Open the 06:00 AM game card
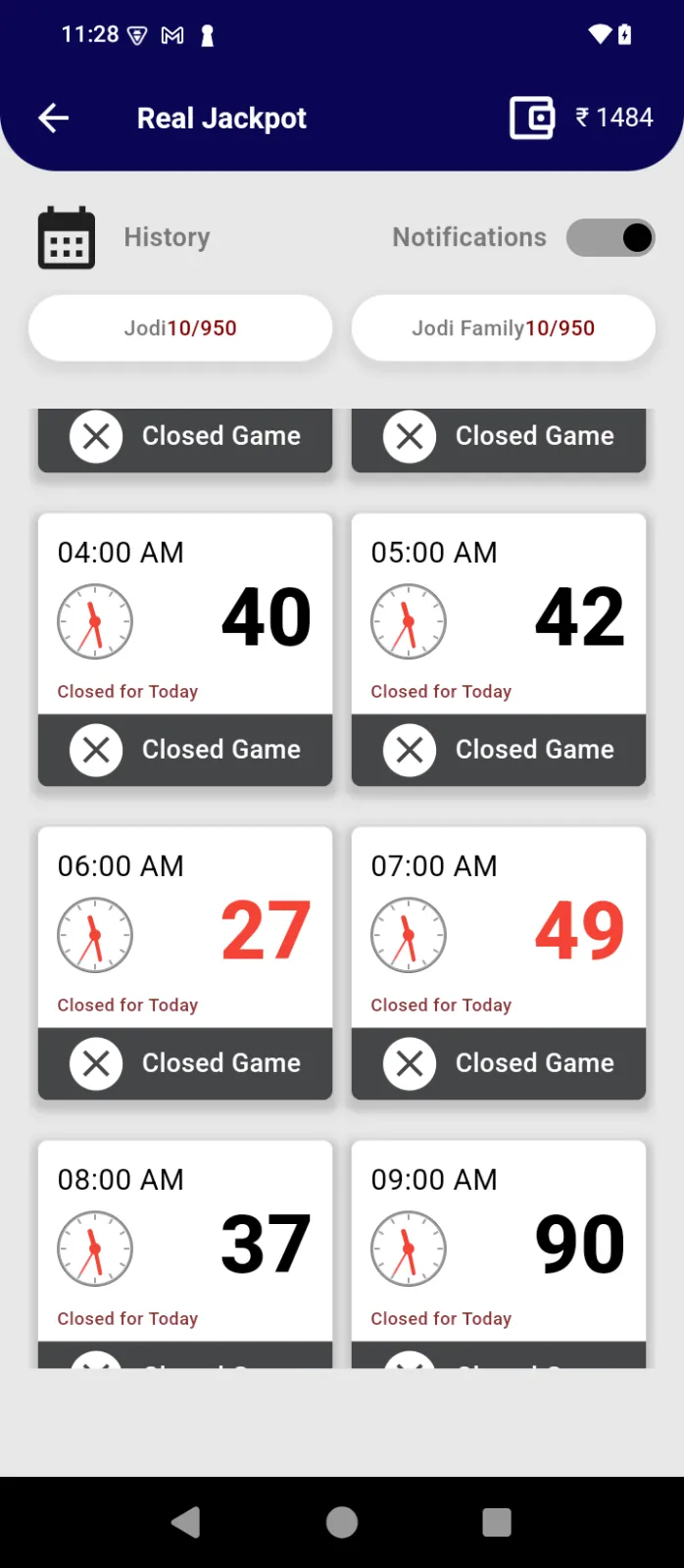Viewport: 684px width, 1568px height. [x=185, y=928]
